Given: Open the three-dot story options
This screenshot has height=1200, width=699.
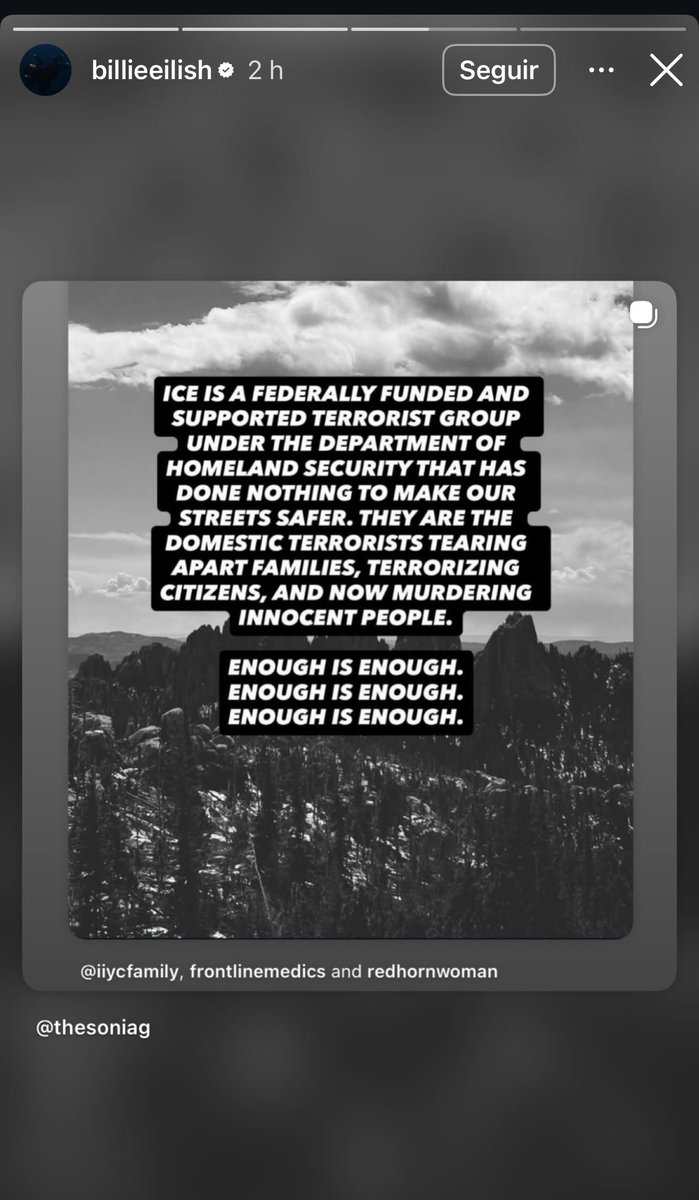Looking at the screenshot, I should 601,70.
